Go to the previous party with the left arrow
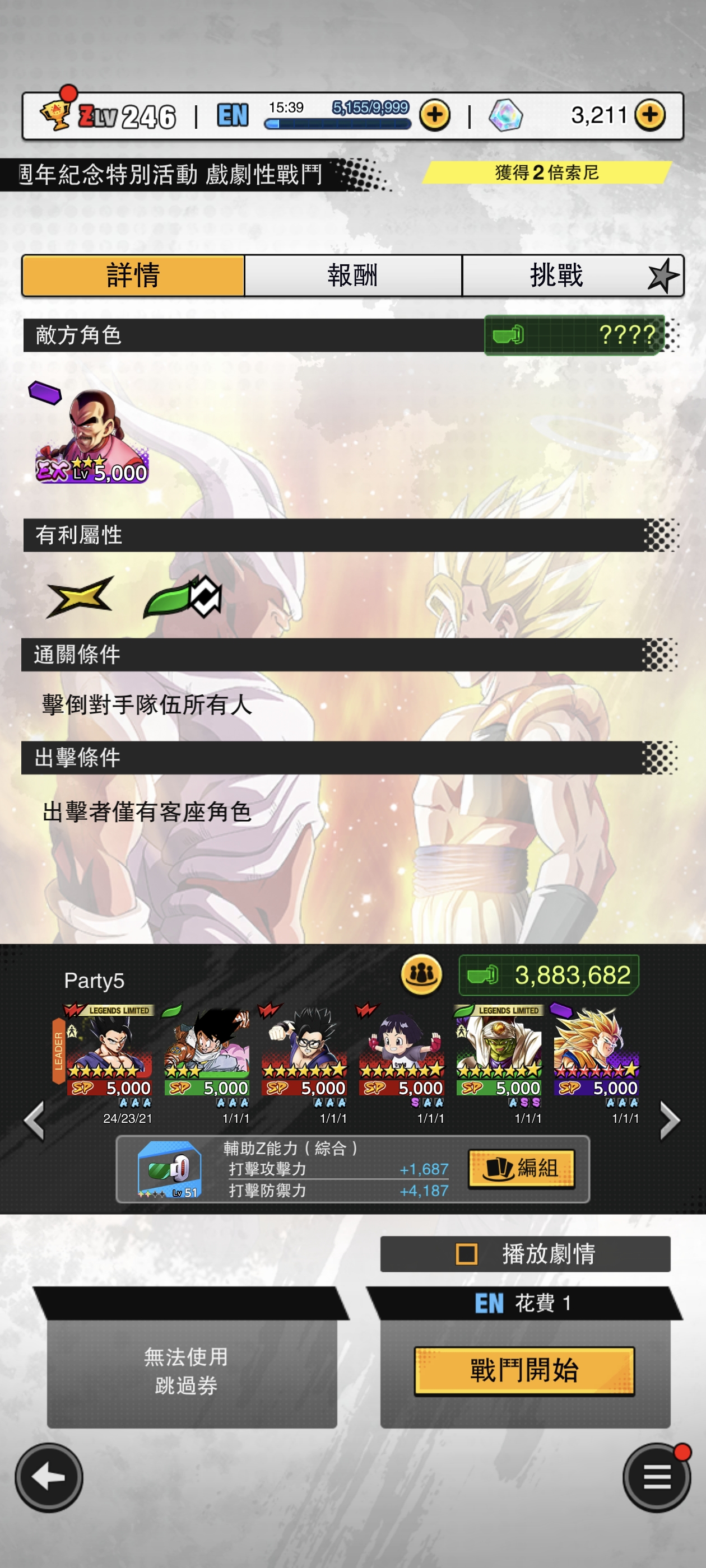The image size is (706, 1568). coord(34,1120)
